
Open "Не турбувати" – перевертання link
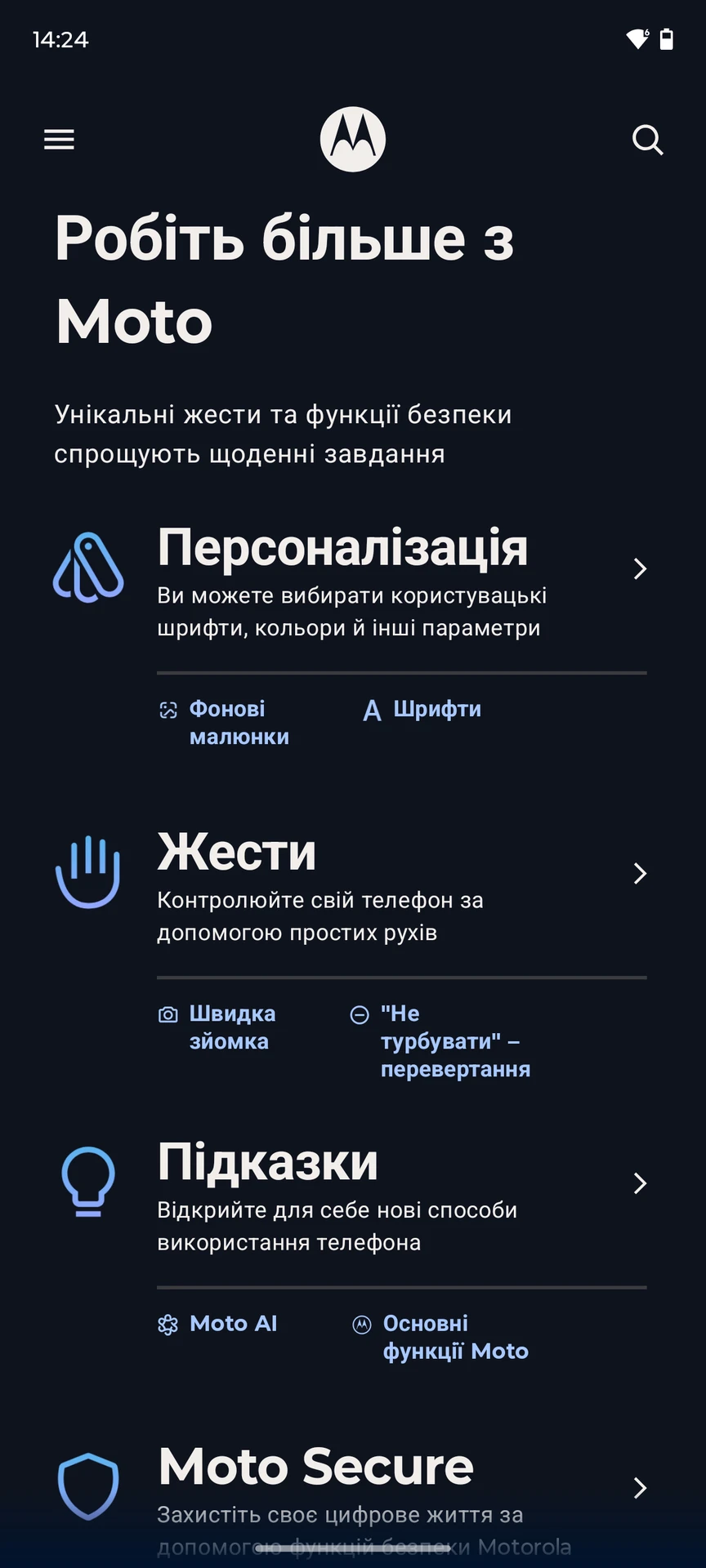coord(454,1040)
